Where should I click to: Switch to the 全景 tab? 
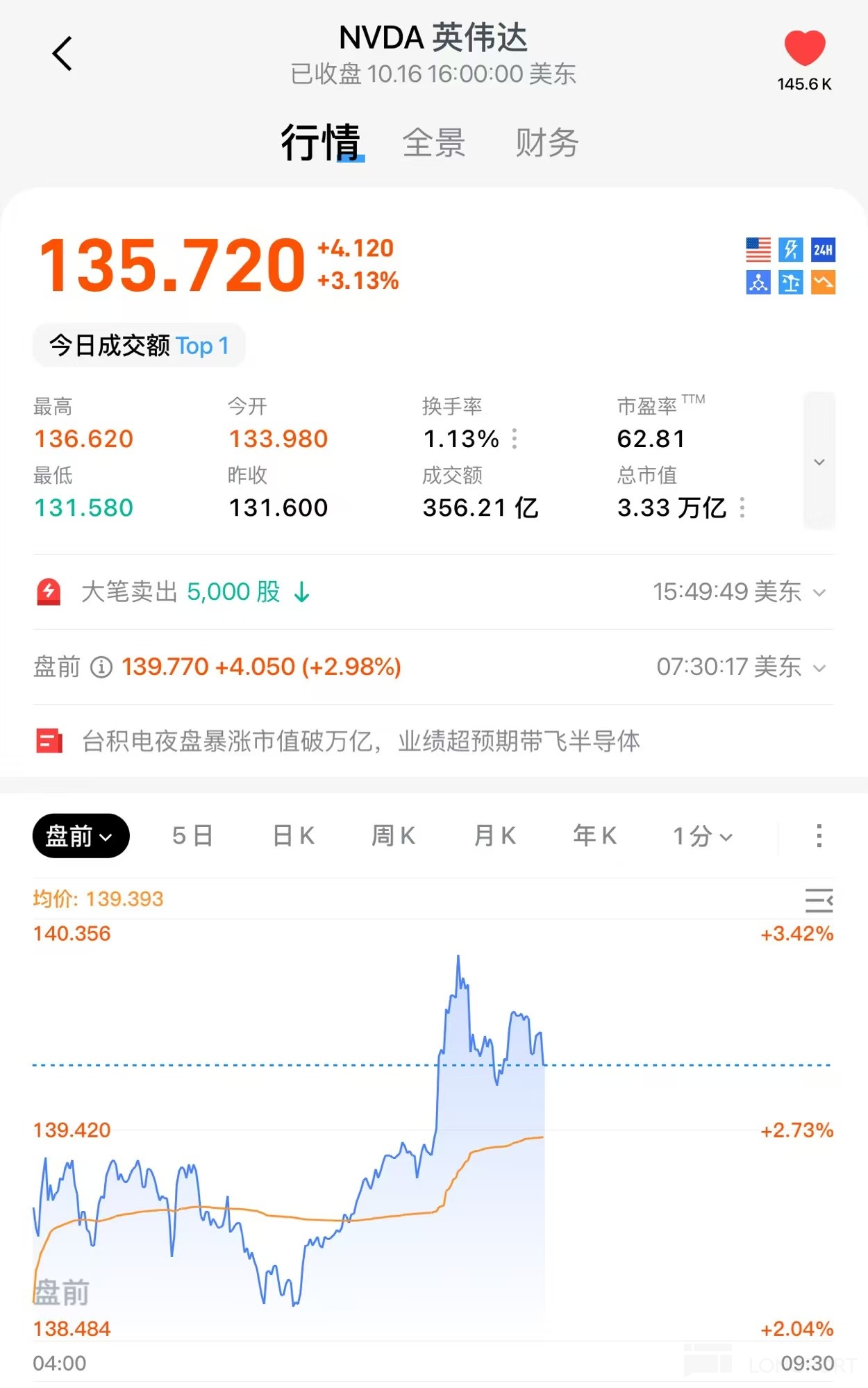point(433,143)
